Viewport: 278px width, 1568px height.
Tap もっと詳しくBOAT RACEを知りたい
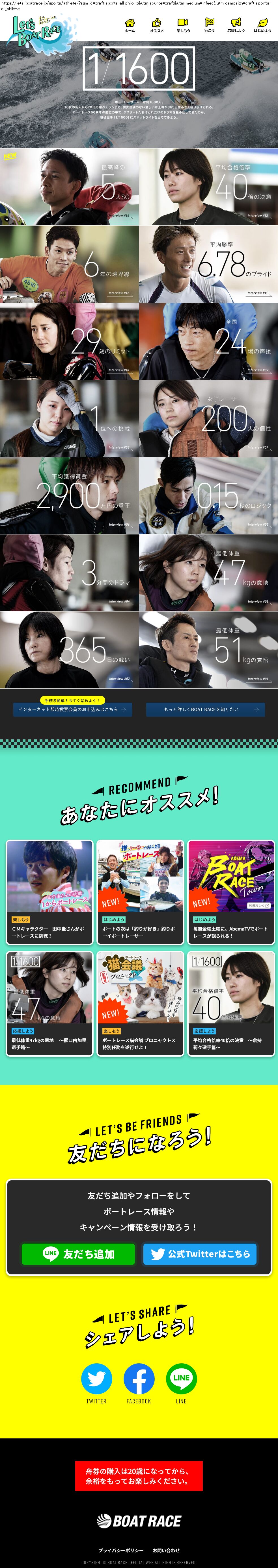click(x=205, y=709)
